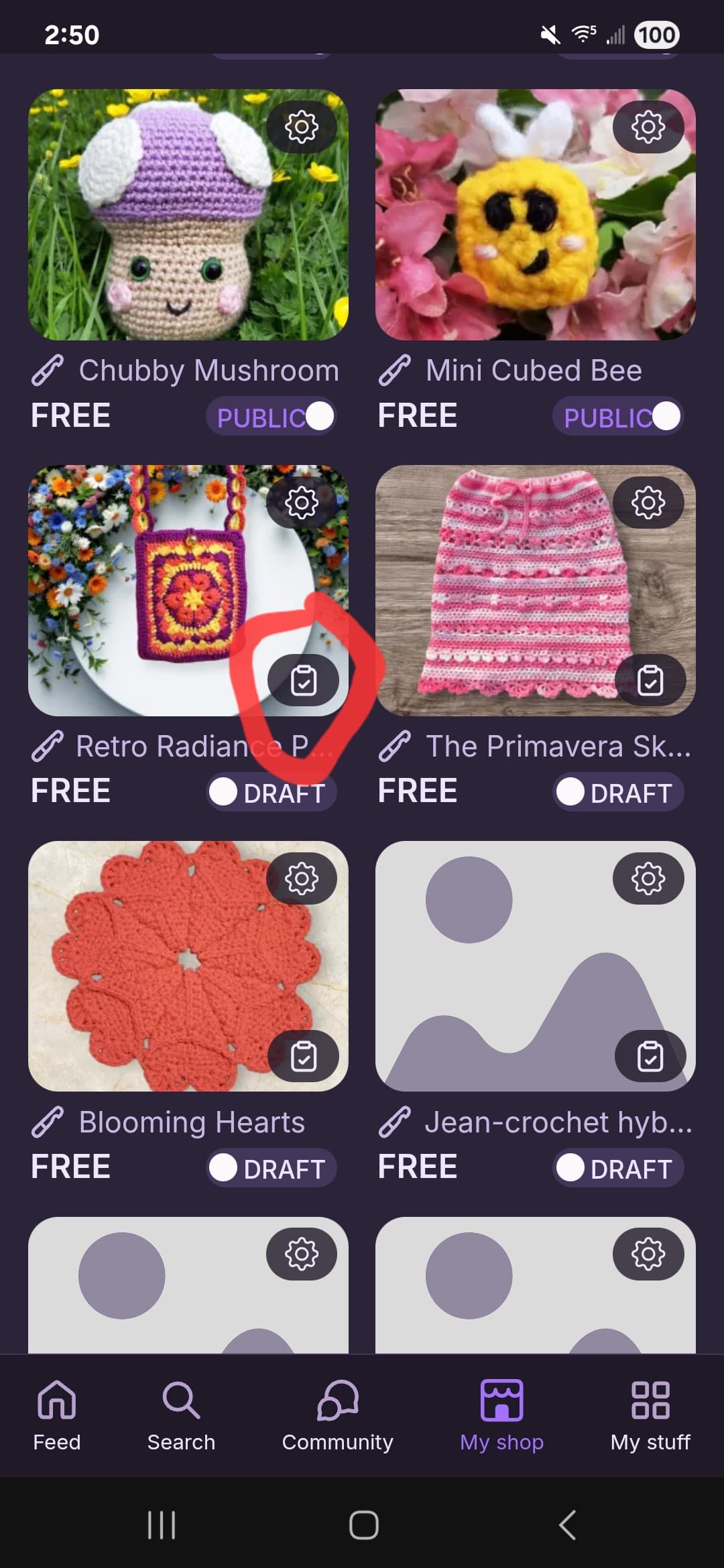Enable public on Blooming Hearts draft toggle
This screenshot has width=724, height=1568.
tap(271, 1168)
